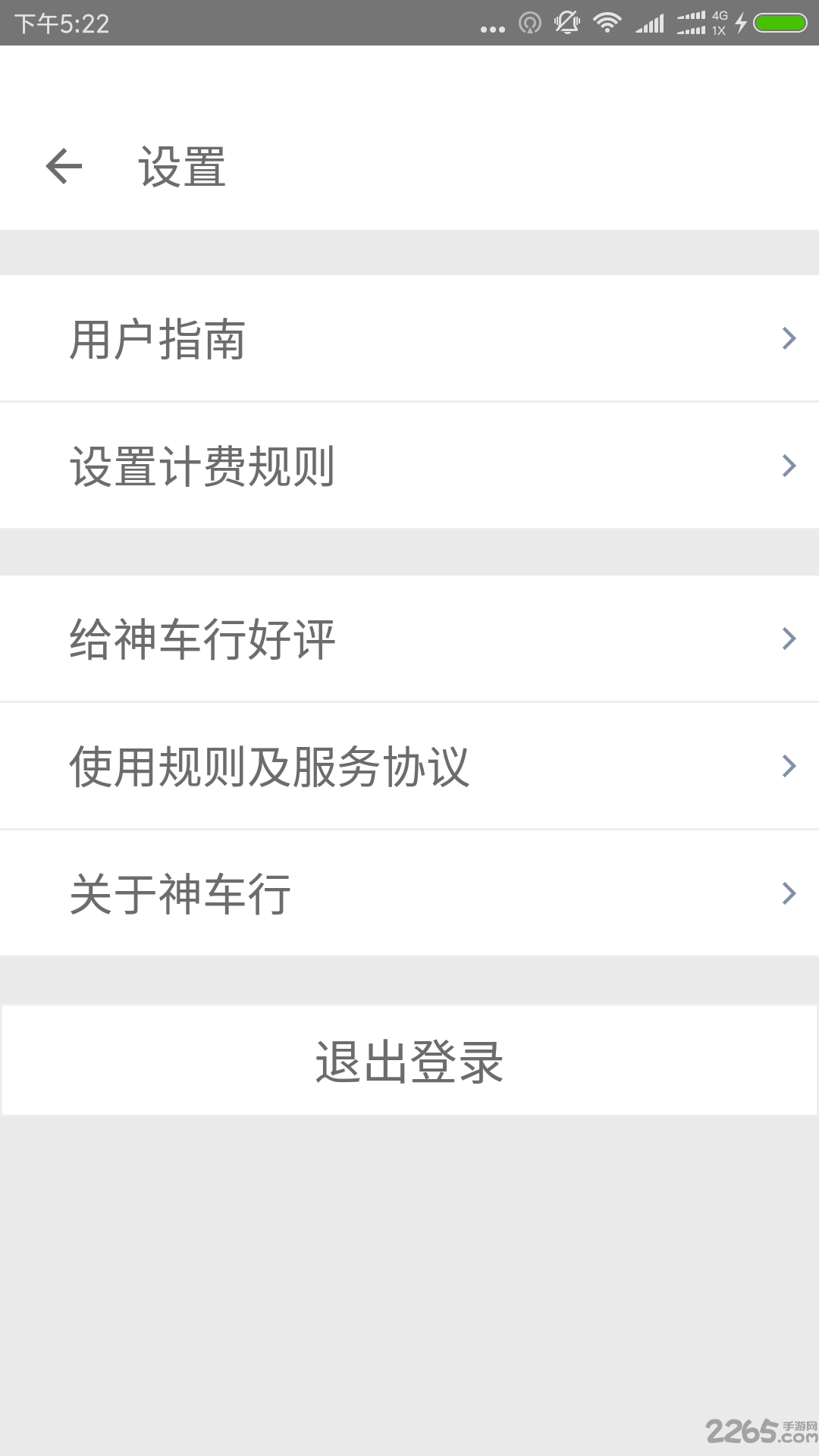Open 关于神车行 about page
Image resolution: width=819 pixels, height=1456 pixels.
(409, 893)
